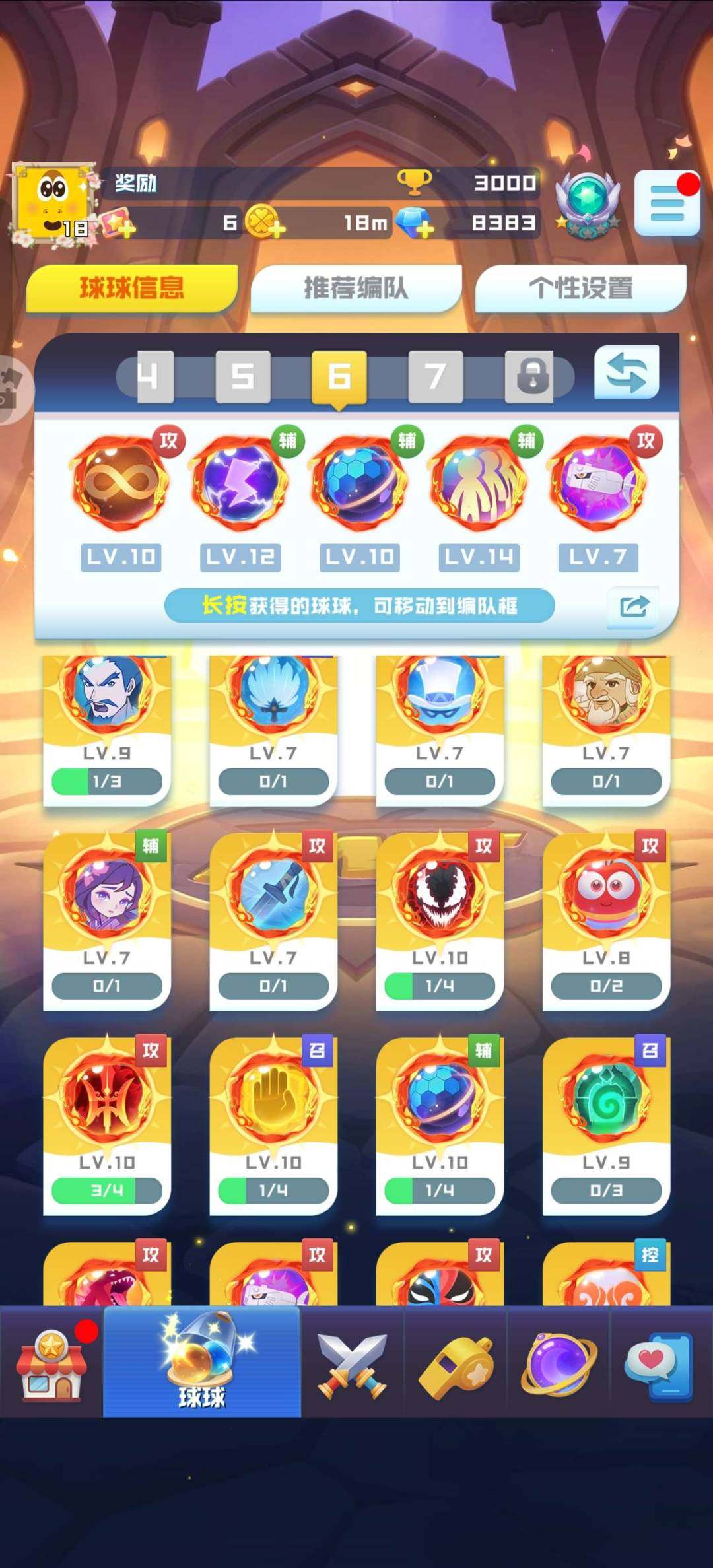Switch to the 推荐编队 tab

point(356,289)
